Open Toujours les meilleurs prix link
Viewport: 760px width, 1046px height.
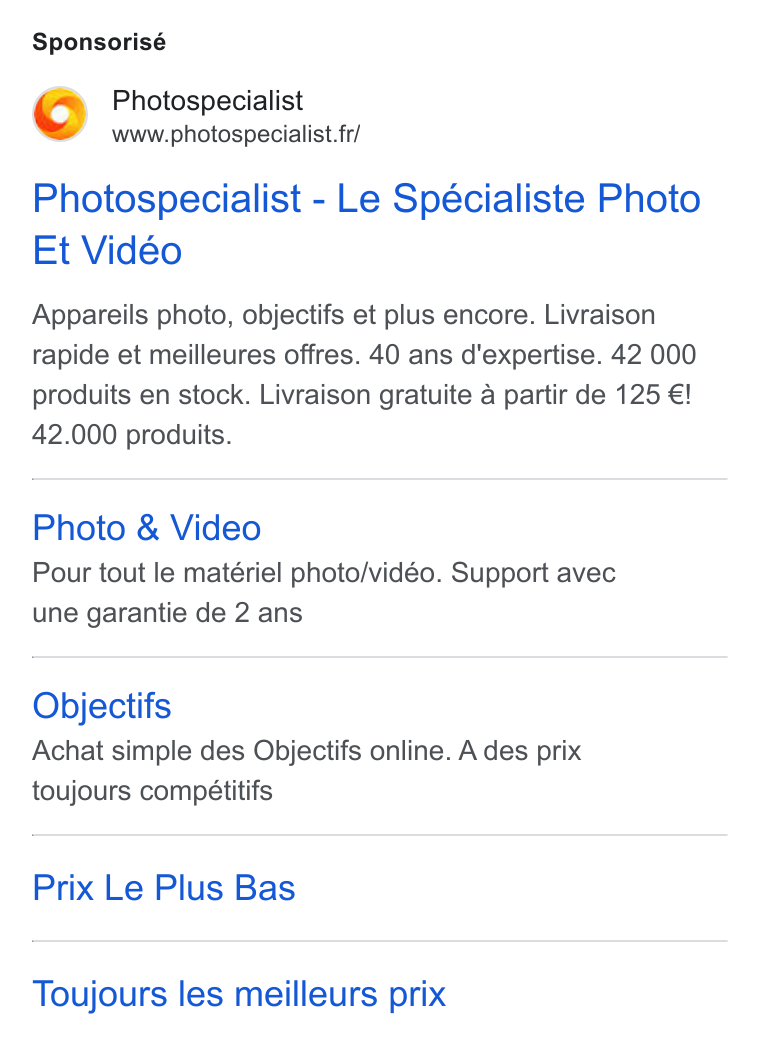239,994
